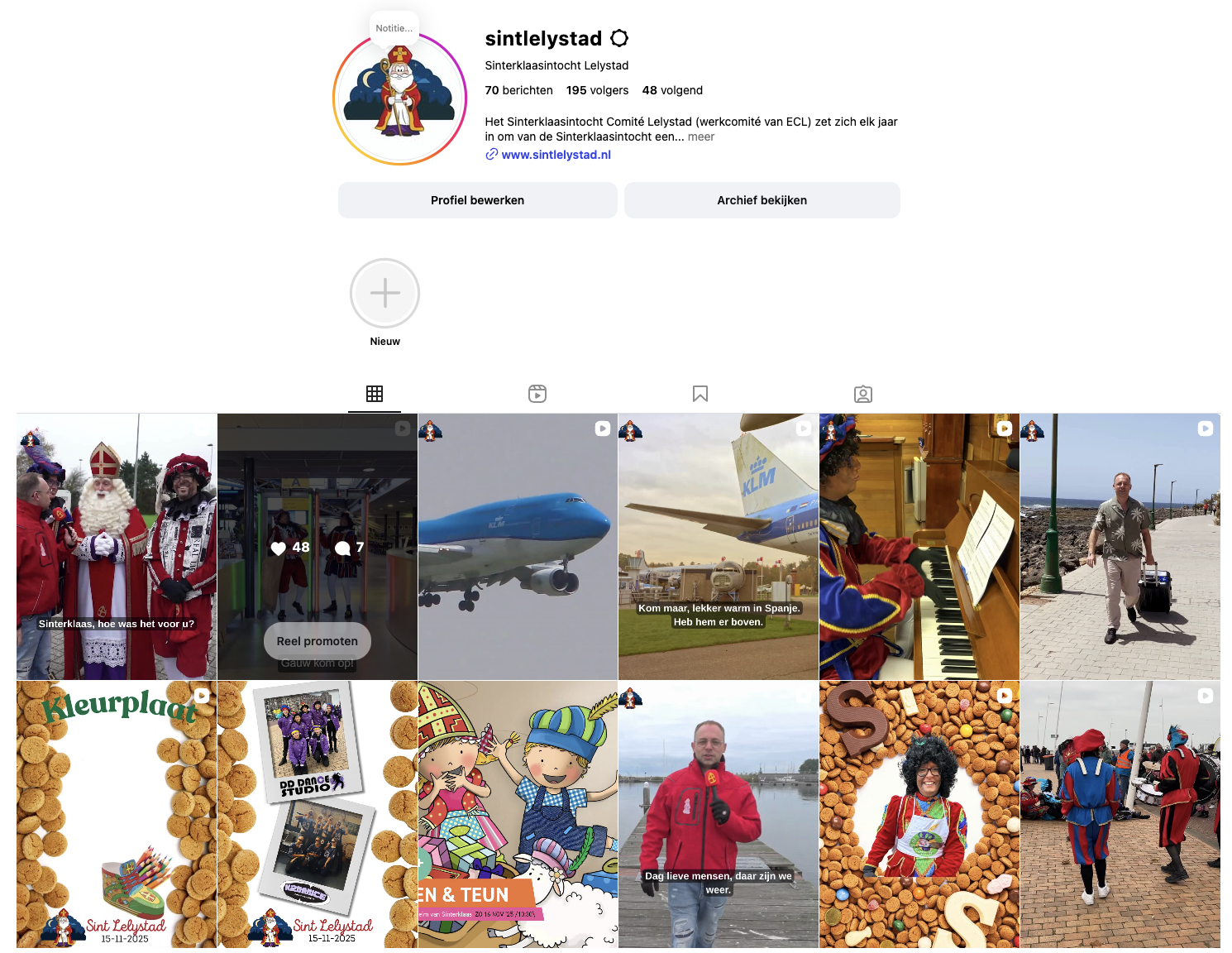Tap the profile picture with story ring

[x=400, y=99]
